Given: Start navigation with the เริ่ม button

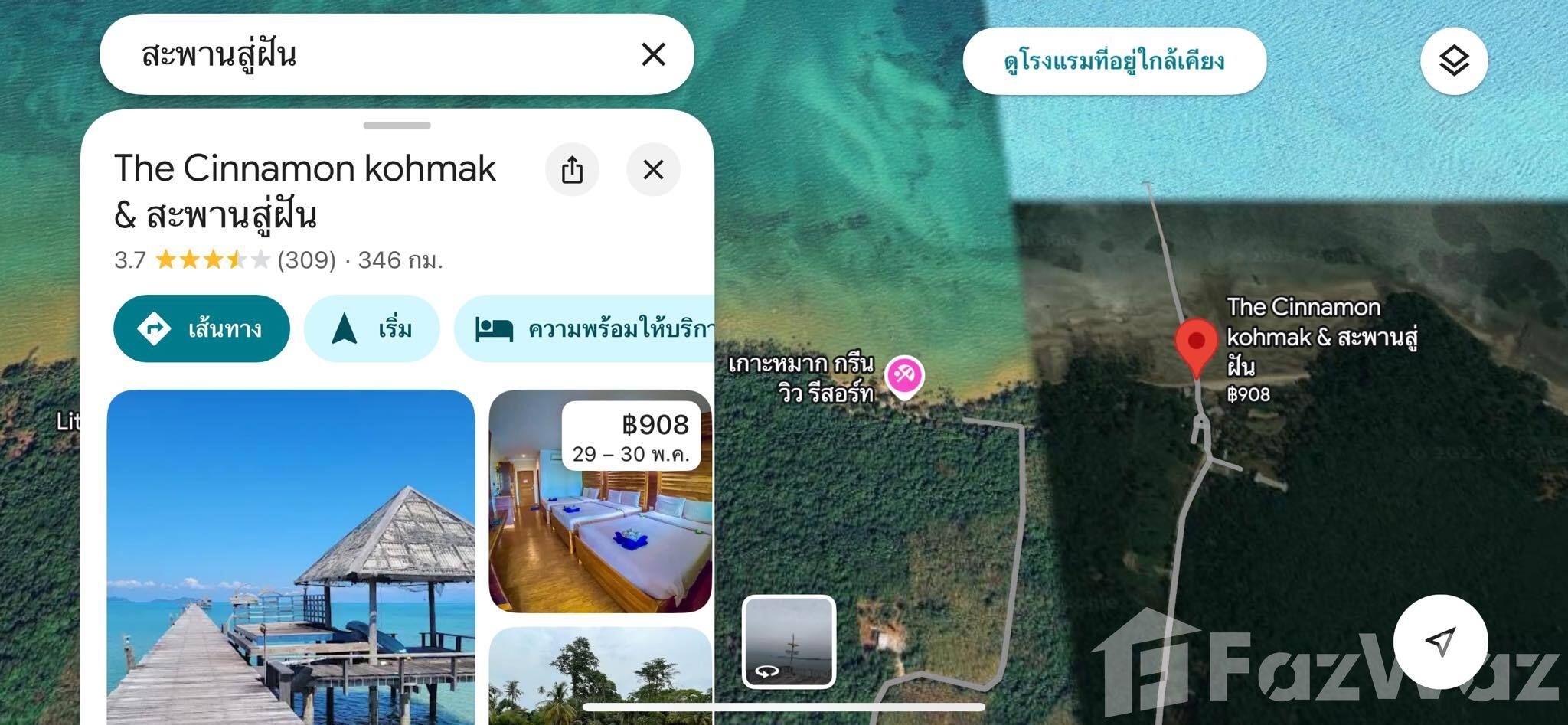Looking at the screenshot, I should tap(372, 328).
